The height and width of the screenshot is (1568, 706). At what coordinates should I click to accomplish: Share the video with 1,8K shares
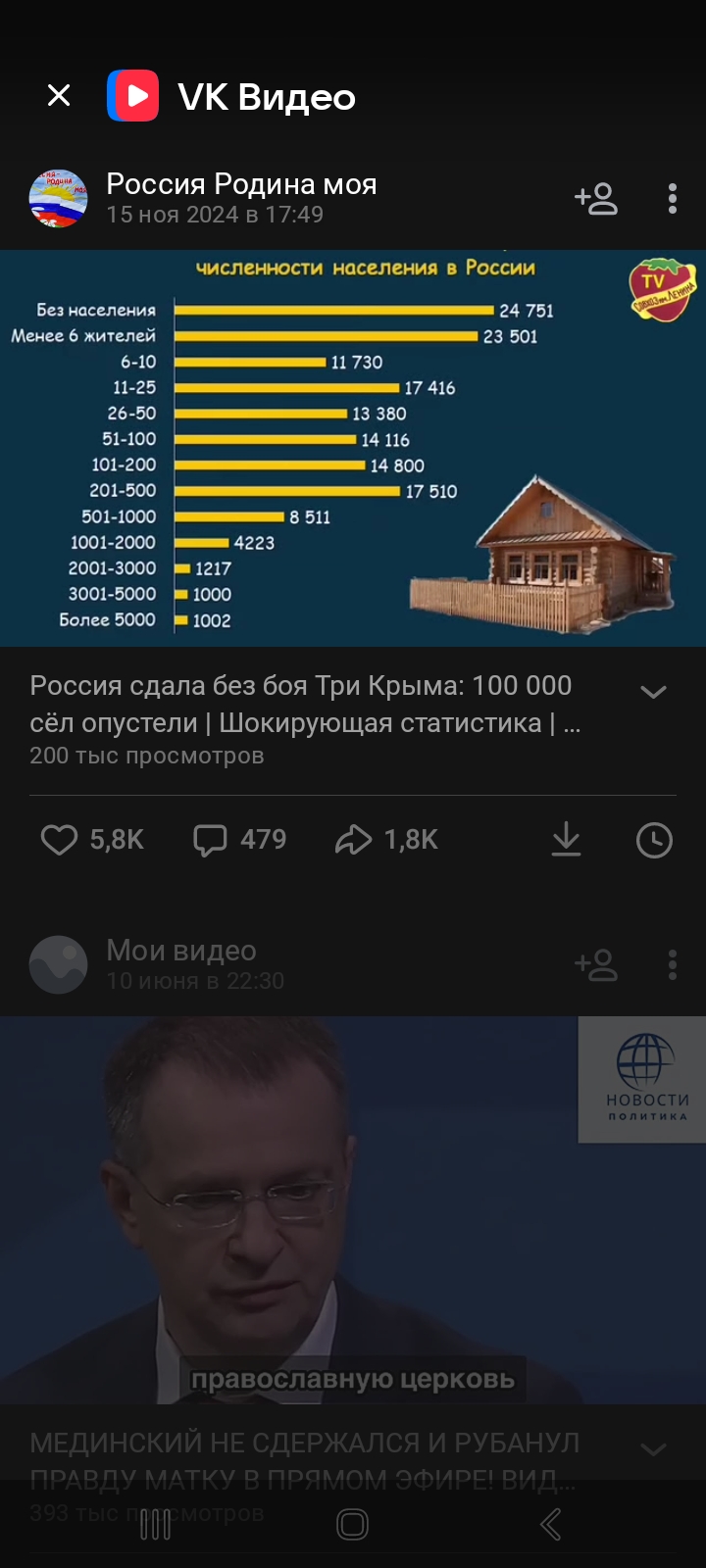tap(354, 840)
